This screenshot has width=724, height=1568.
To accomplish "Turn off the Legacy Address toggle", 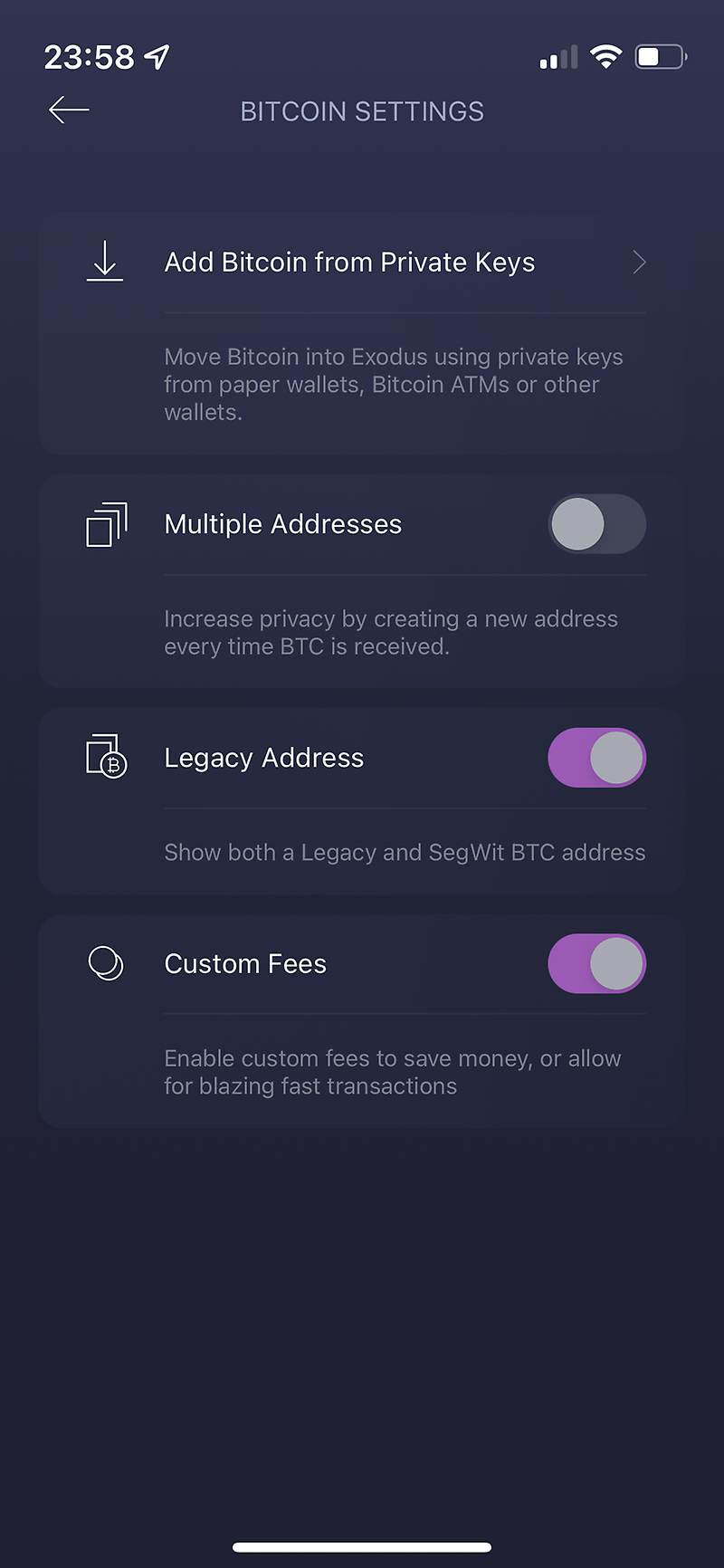I will click(596, 758).
